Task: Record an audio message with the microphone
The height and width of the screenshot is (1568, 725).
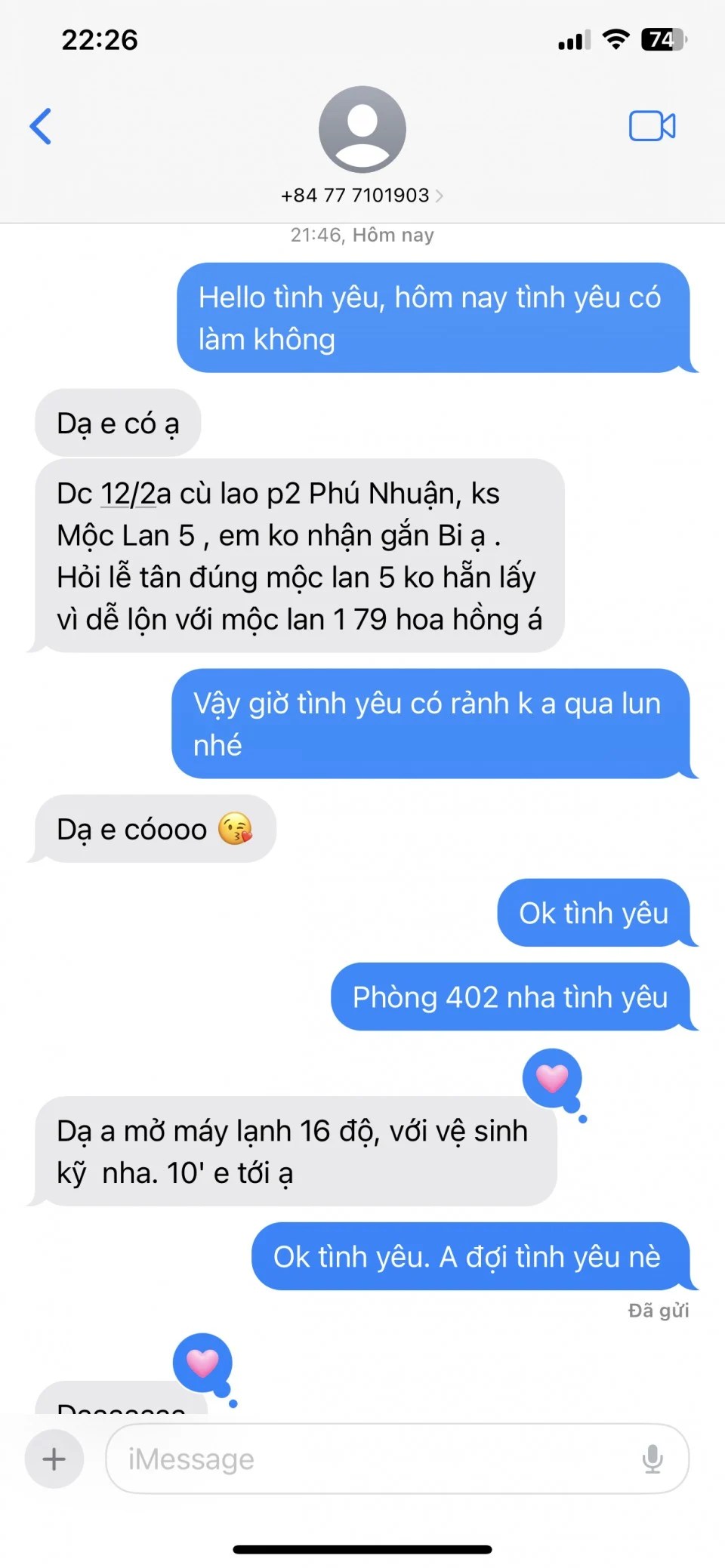Action: click(x=652, y=1459)
